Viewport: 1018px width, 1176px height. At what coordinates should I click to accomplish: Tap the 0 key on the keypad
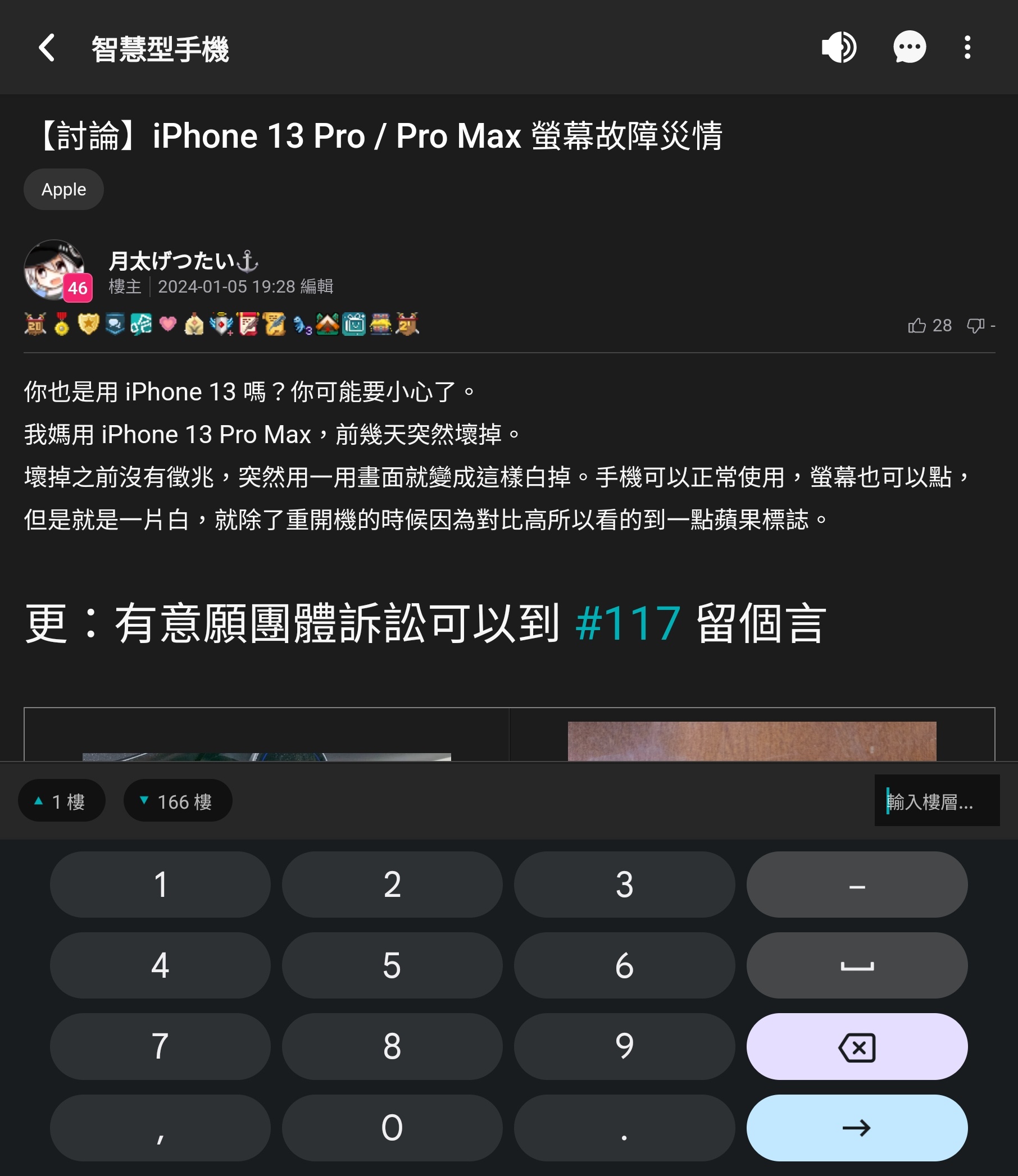(392, 1127)
